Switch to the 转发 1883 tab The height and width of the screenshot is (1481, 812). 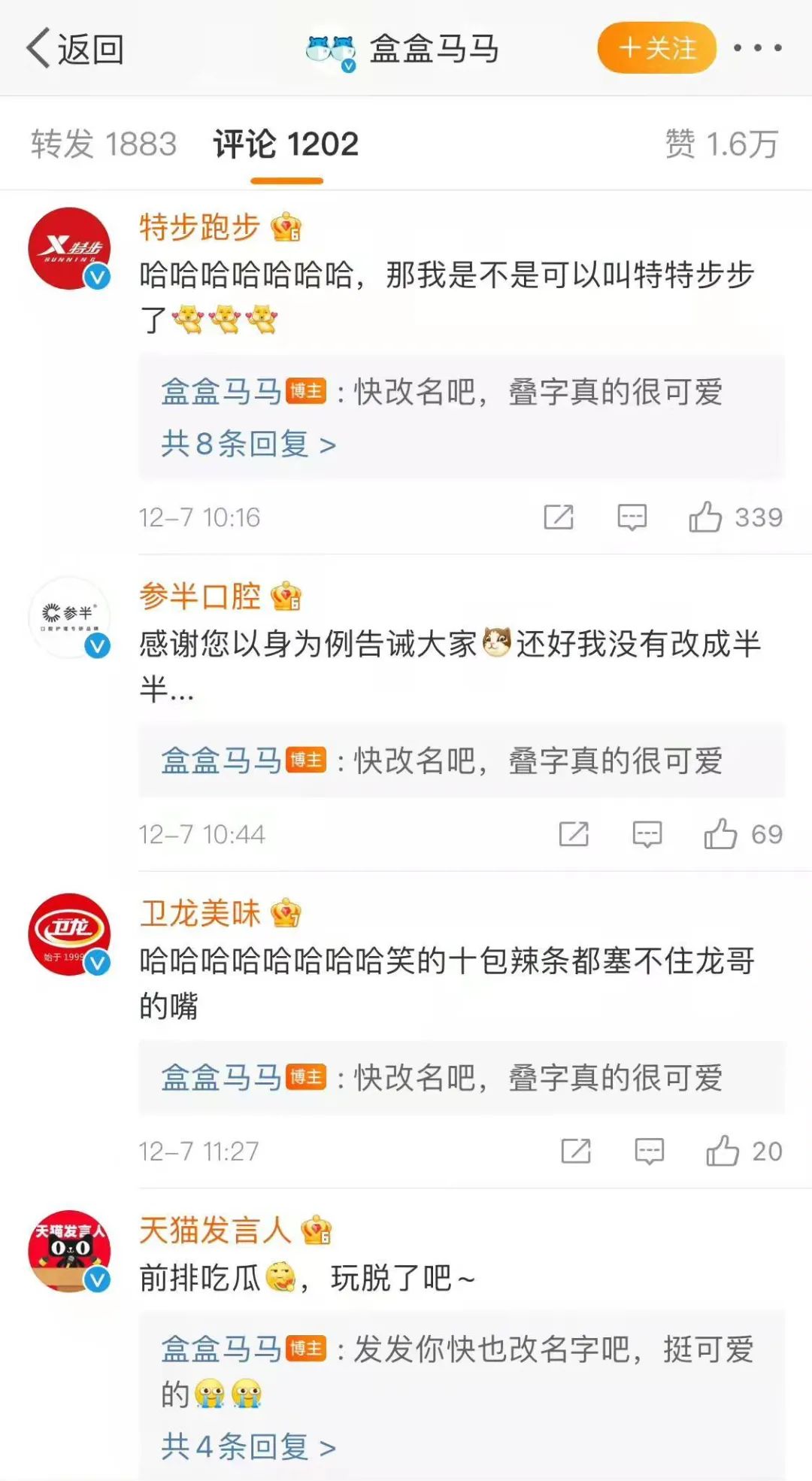(104, 144)
